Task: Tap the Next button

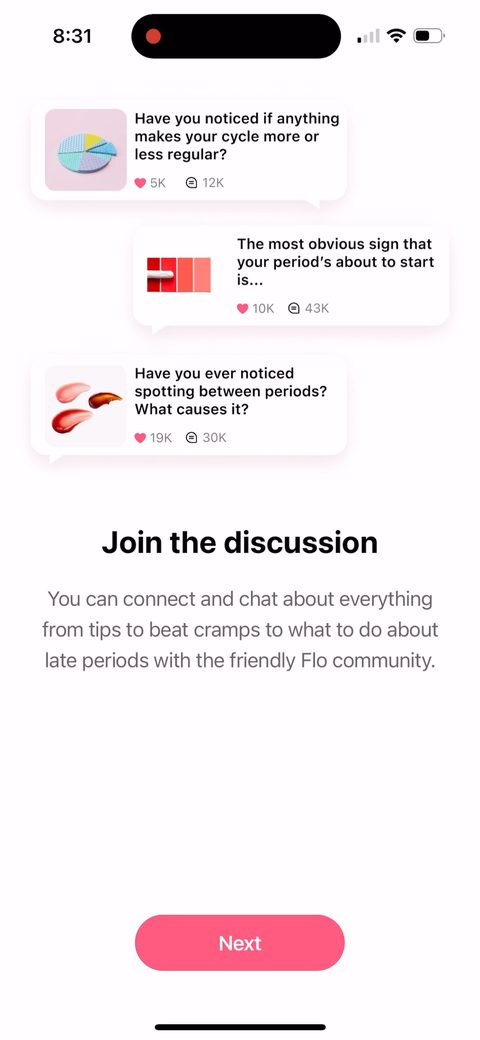Action: 240,942
